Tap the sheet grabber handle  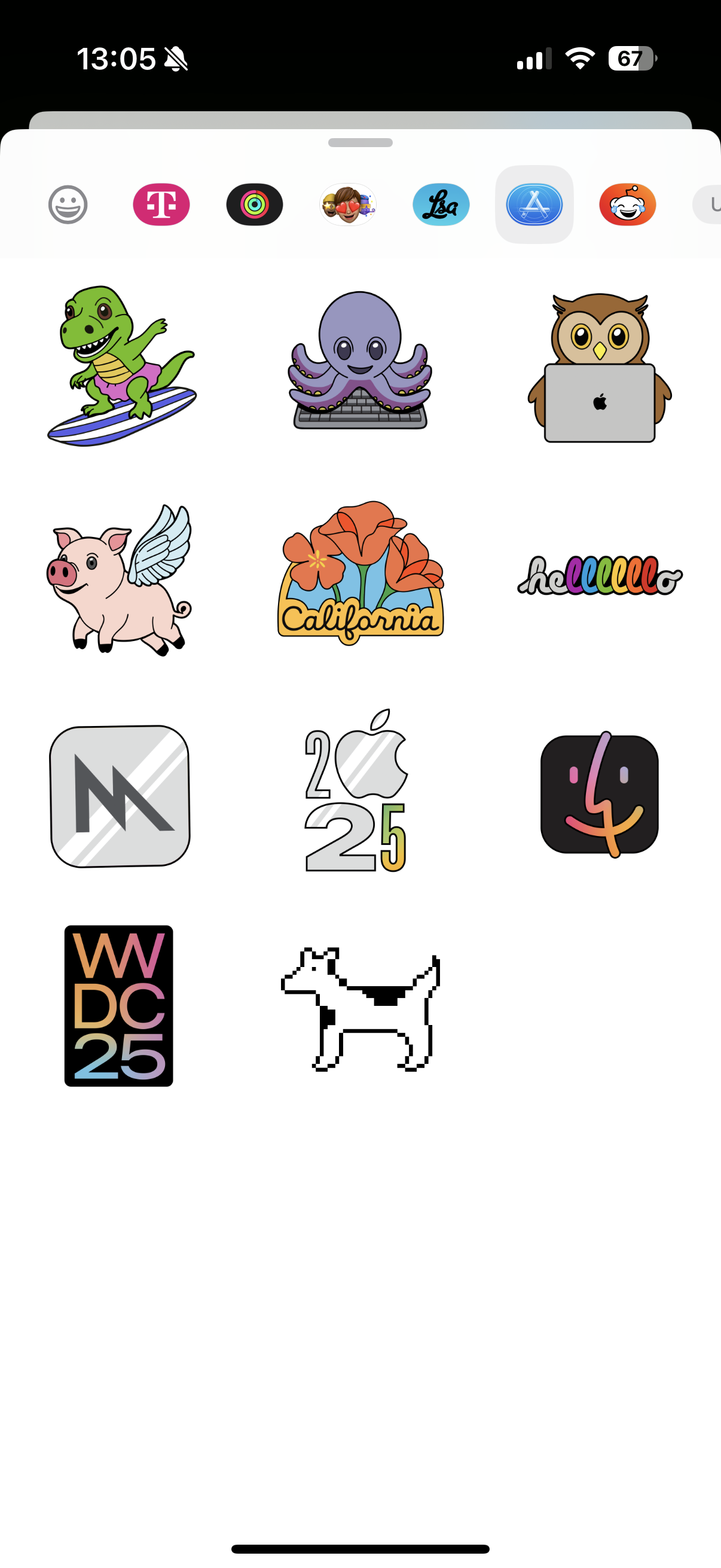[360, 143]
